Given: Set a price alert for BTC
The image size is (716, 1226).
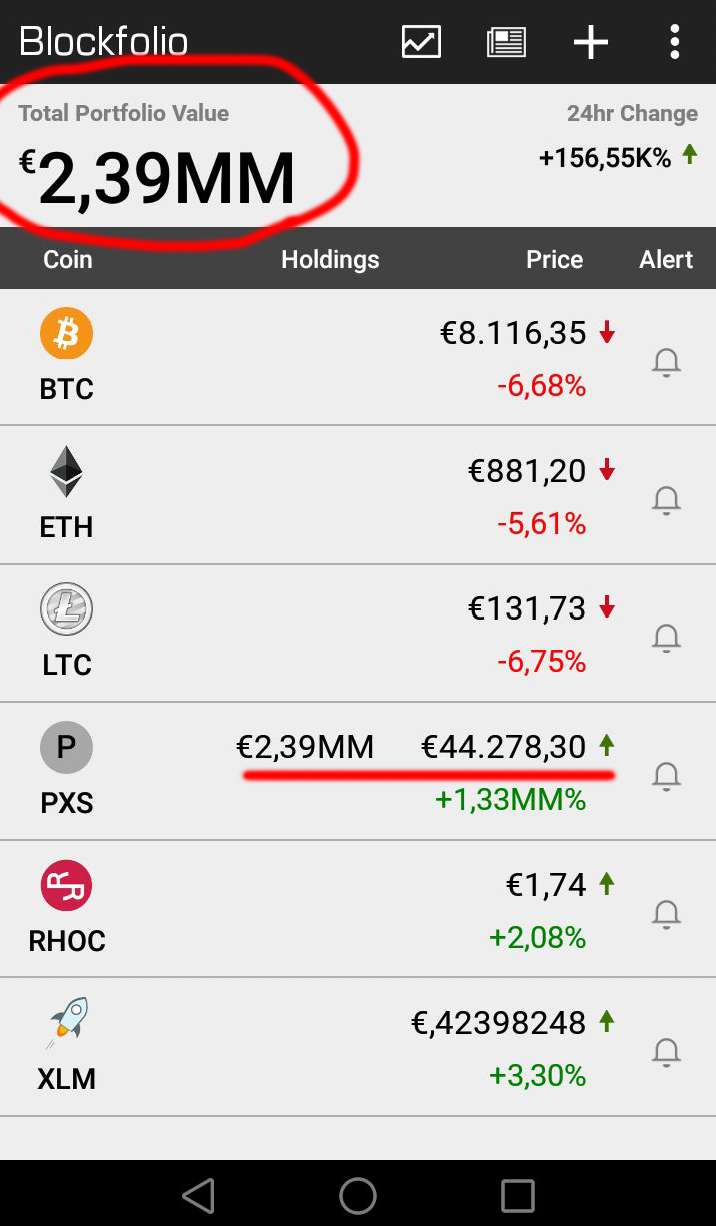Looking at the screenshot, I should coord(666,362).
